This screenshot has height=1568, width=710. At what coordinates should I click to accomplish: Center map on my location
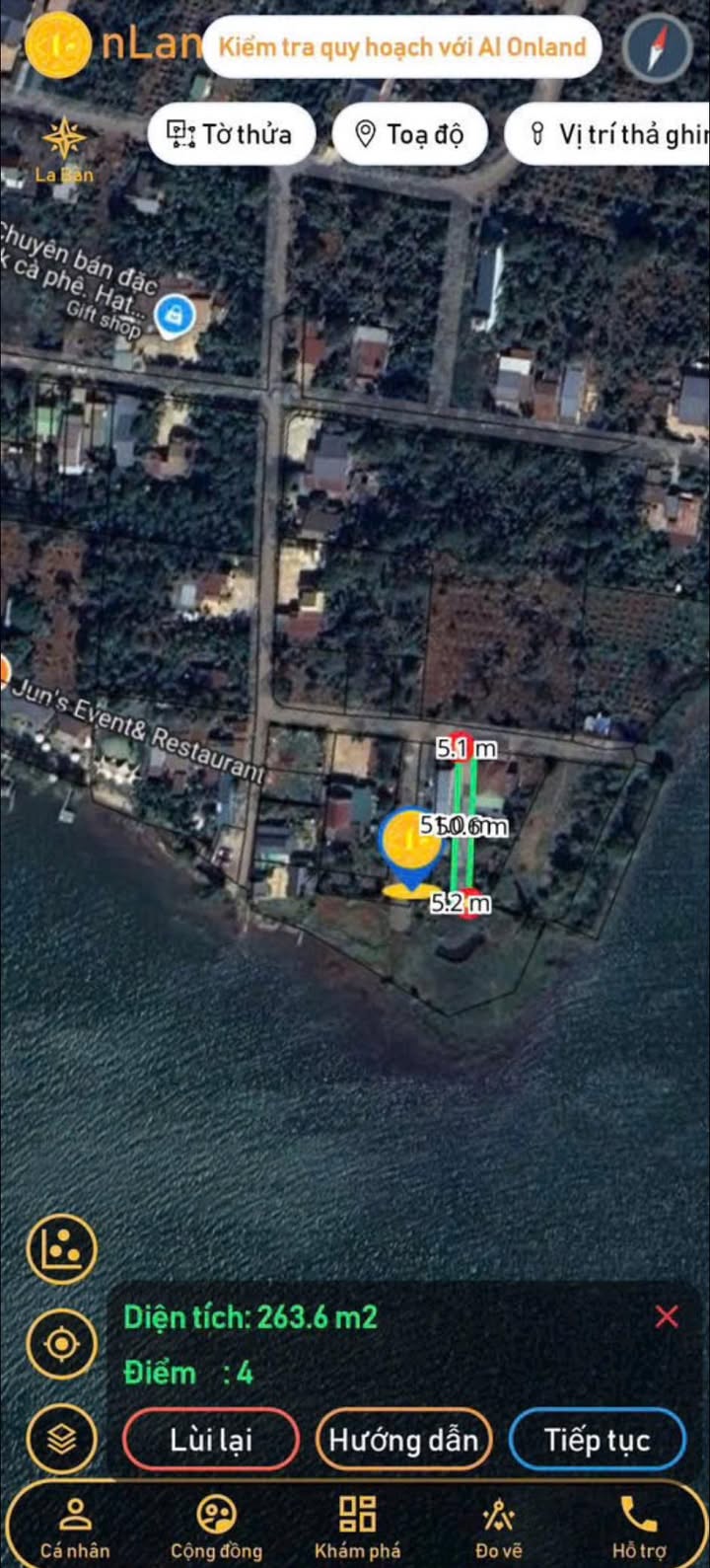pos(62,1343)
